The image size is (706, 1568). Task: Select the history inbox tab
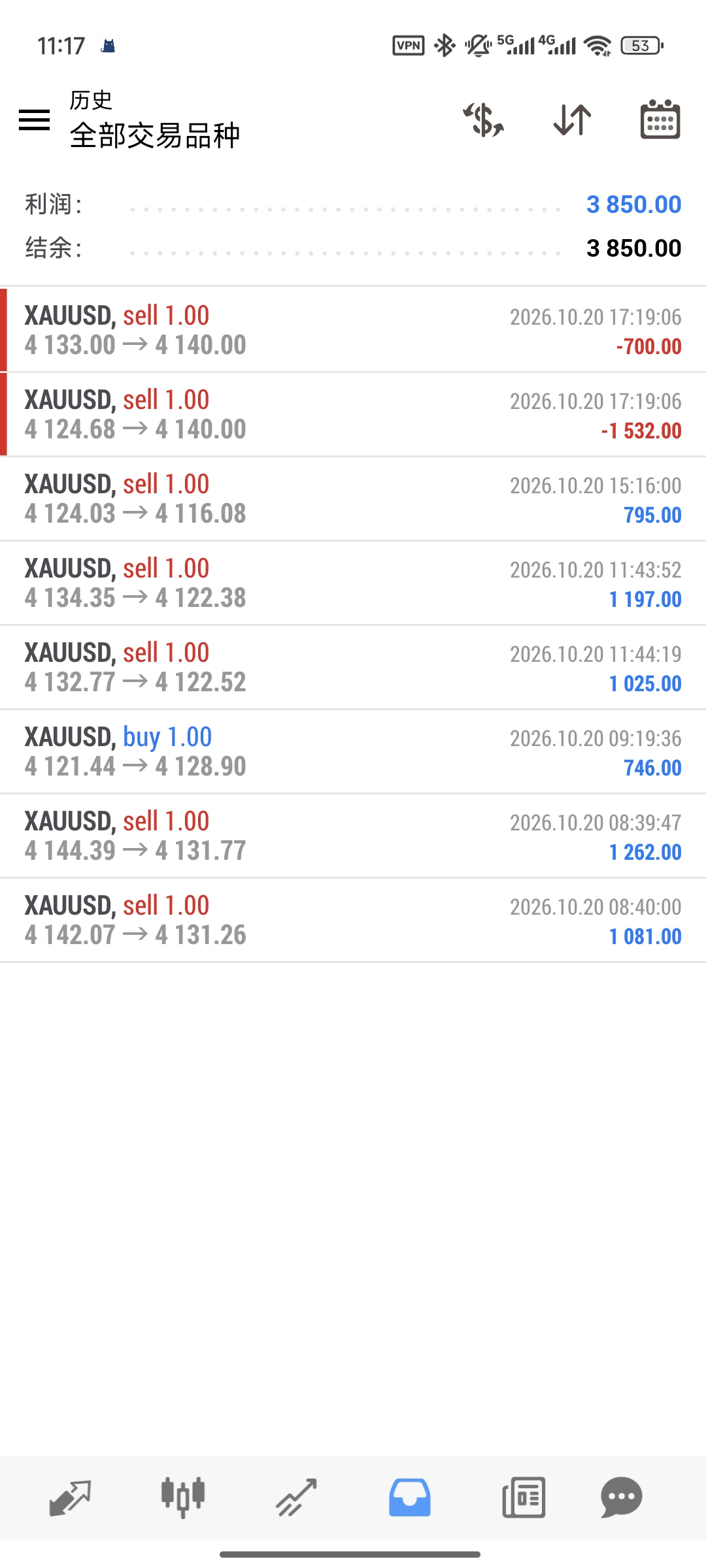pos(410,1497)
